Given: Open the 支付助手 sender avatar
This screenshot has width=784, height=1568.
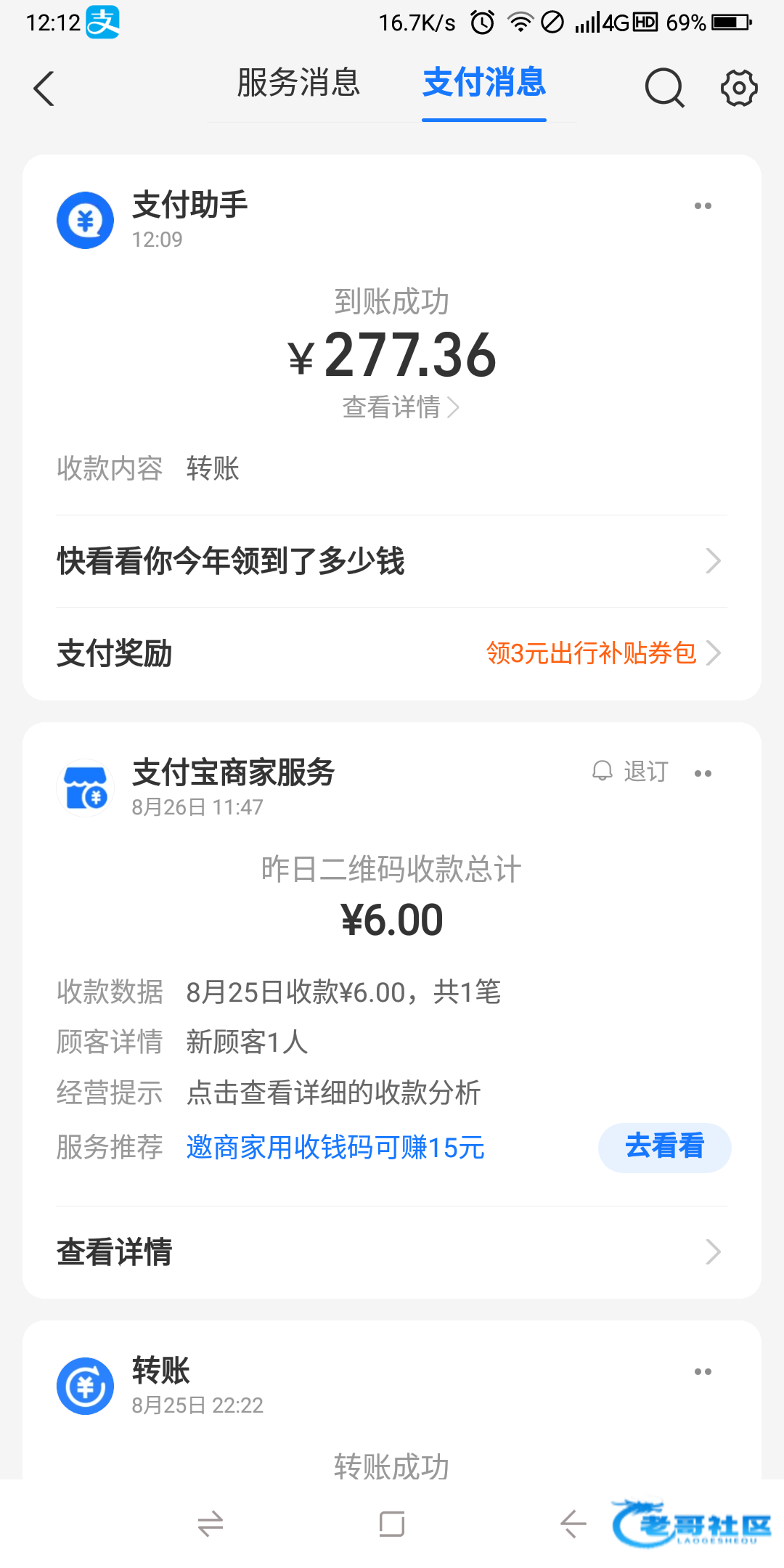Looking at the screenshot, I should tap(86, 220).
